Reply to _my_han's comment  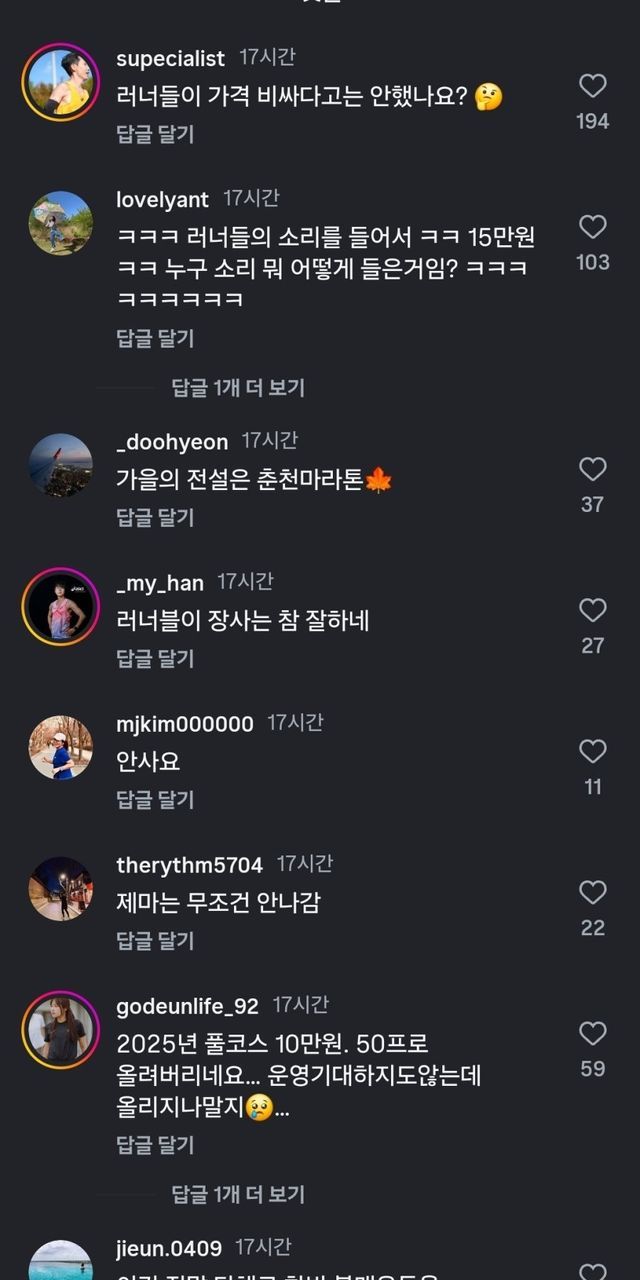coord(155,658)
